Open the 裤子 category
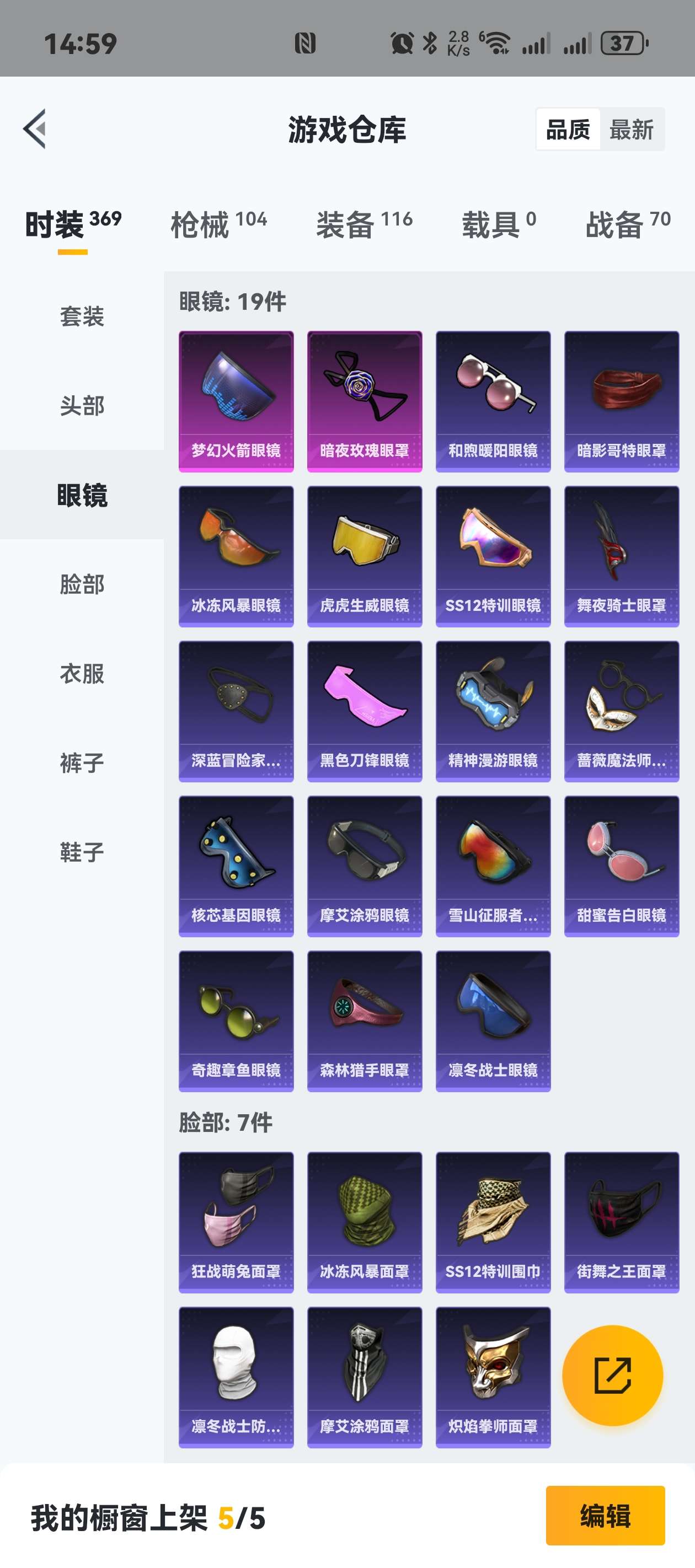Viewport: 695px width, 1568px height. pos(82,762)
